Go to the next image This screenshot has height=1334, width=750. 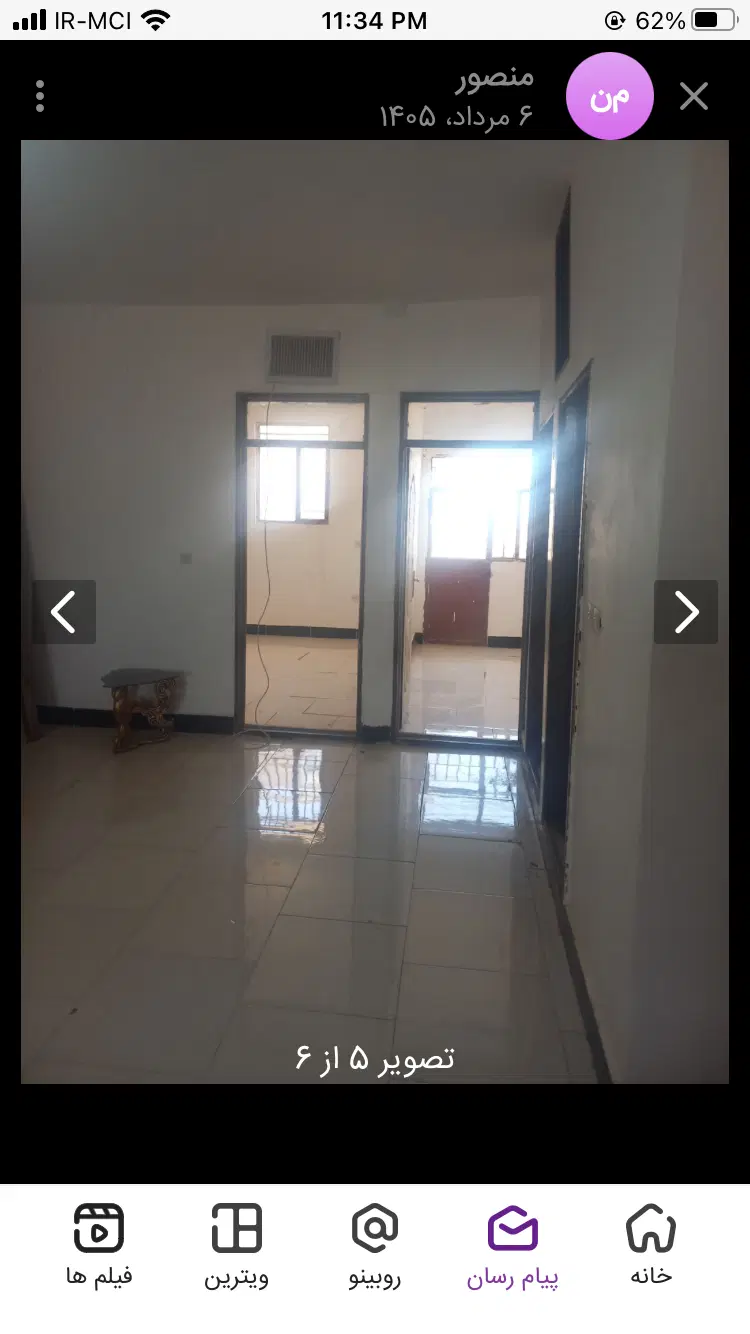686,612
